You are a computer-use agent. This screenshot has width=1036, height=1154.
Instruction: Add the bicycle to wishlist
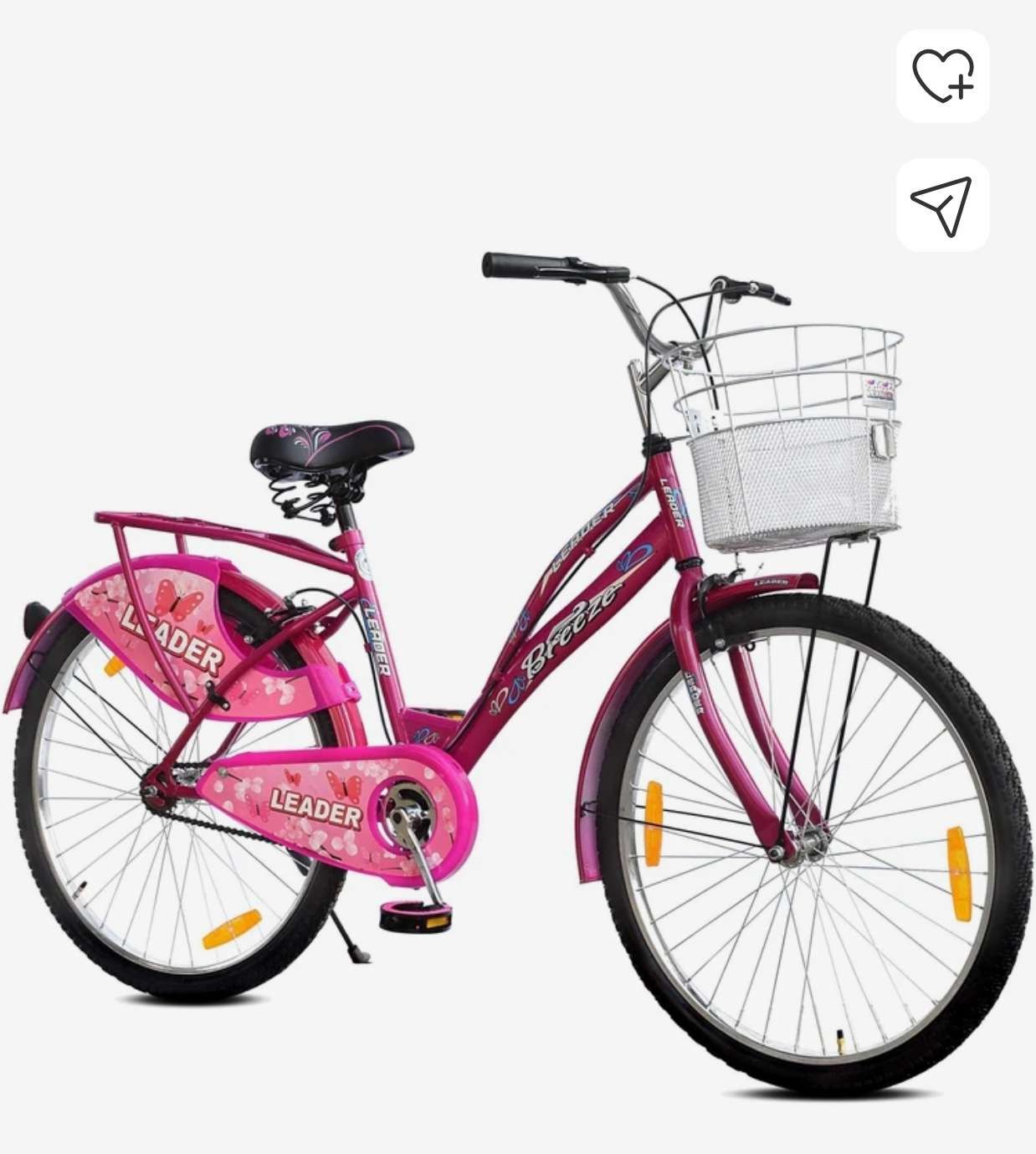942,76
